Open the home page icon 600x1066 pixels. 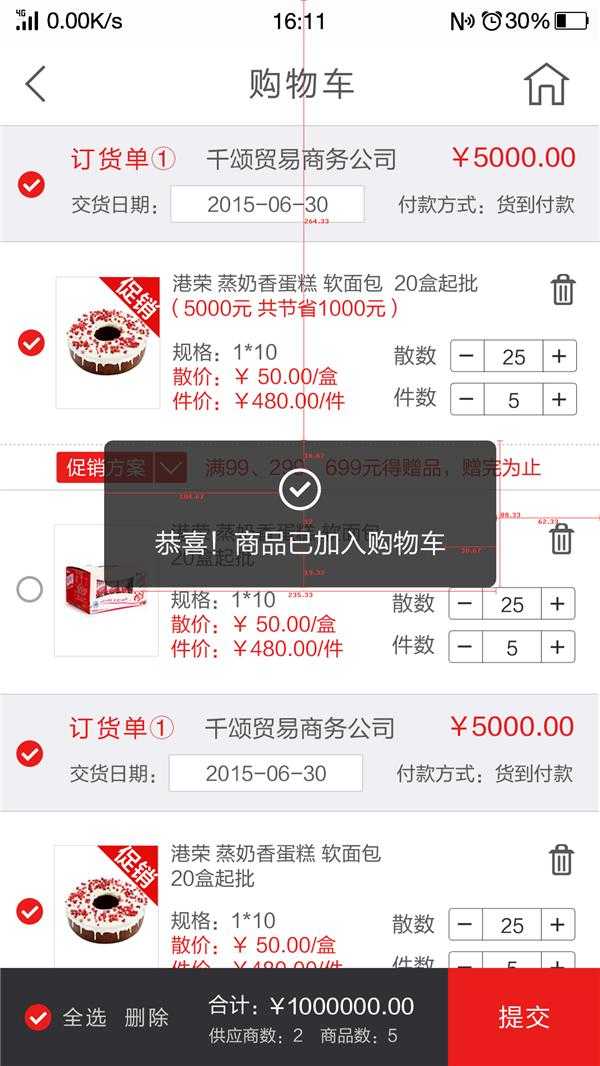coord(546,84)
